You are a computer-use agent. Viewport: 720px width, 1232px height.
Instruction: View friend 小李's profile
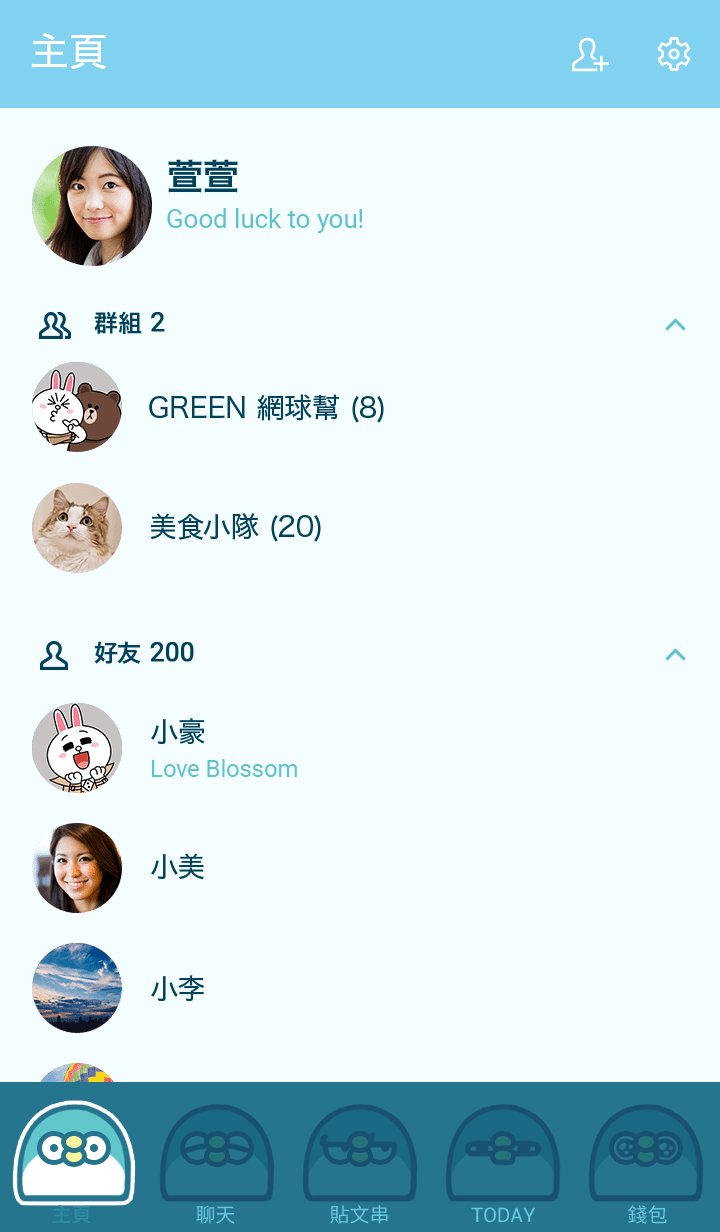pyautogui.click(x=178, y=988)
